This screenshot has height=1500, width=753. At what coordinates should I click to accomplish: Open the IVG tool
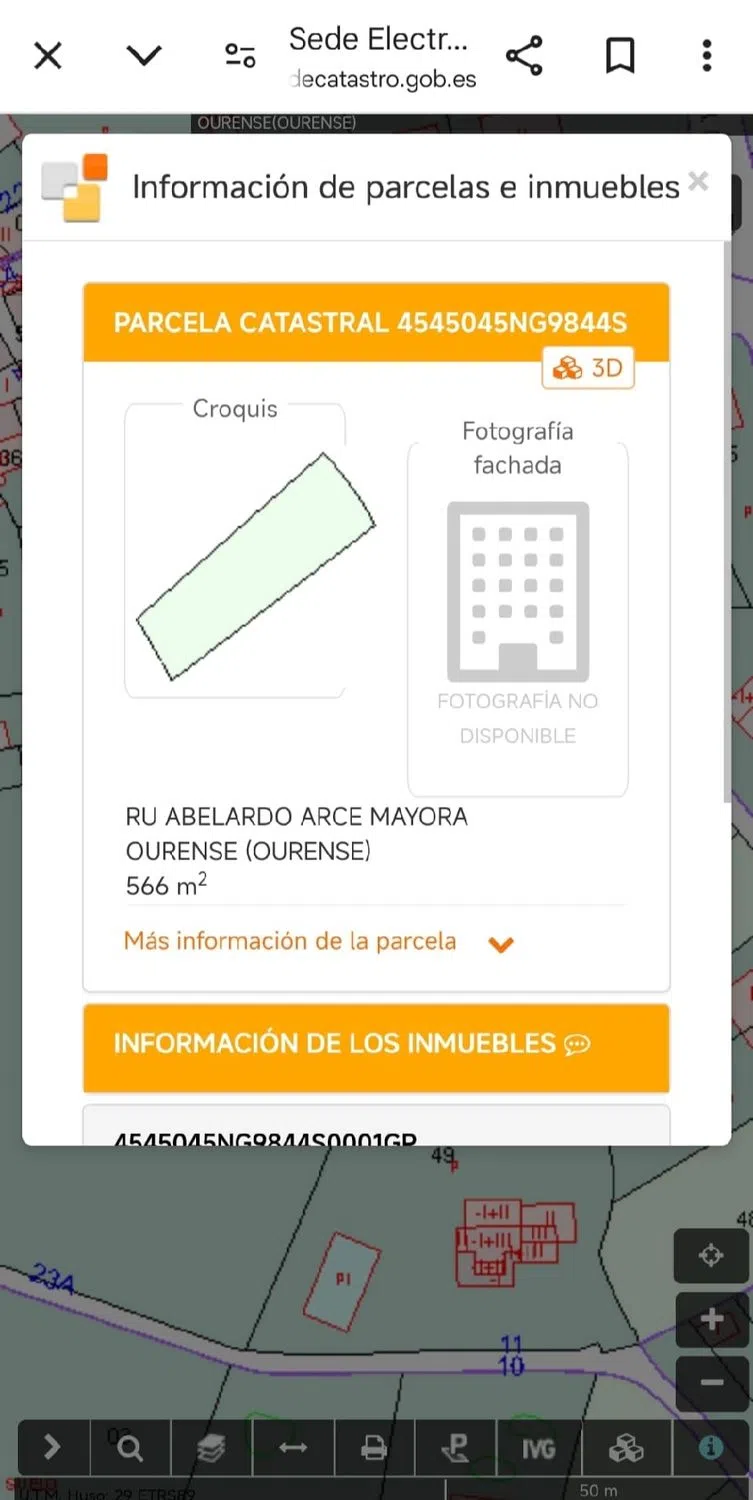pos(538,1447)
